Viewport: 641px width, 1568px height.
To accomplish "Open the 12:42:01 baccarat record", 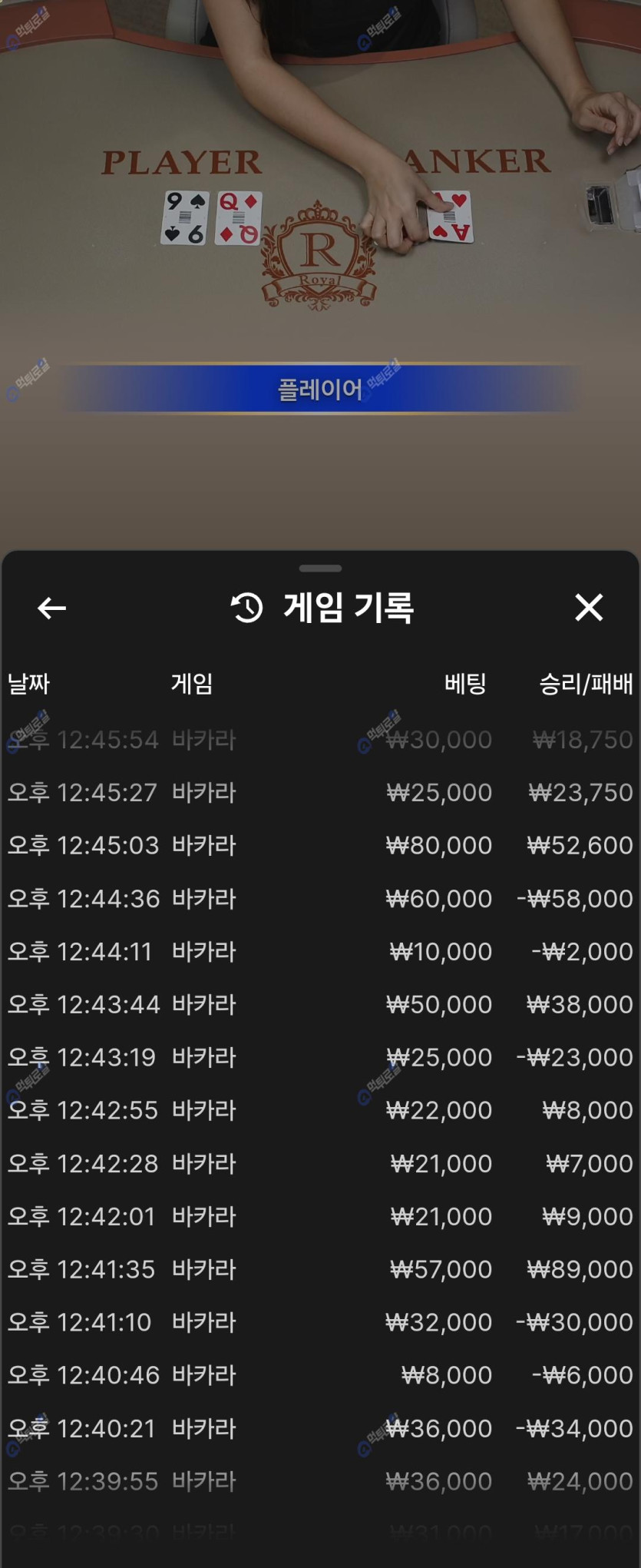I will click(x=320, y=1216).
